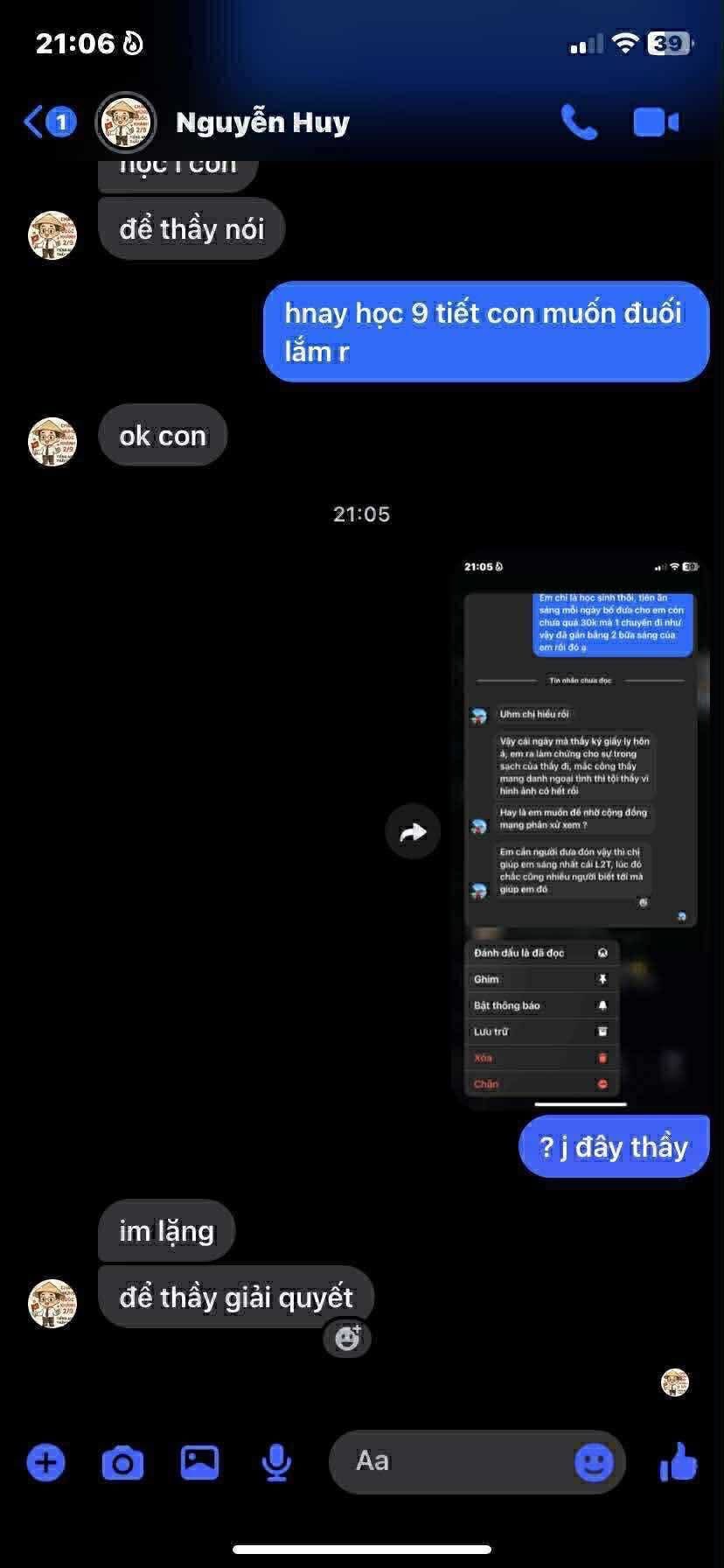This screenshot has height=1568, width=724.
Task: Open the photo gallery picker
Action: (x=199, y=1462)
